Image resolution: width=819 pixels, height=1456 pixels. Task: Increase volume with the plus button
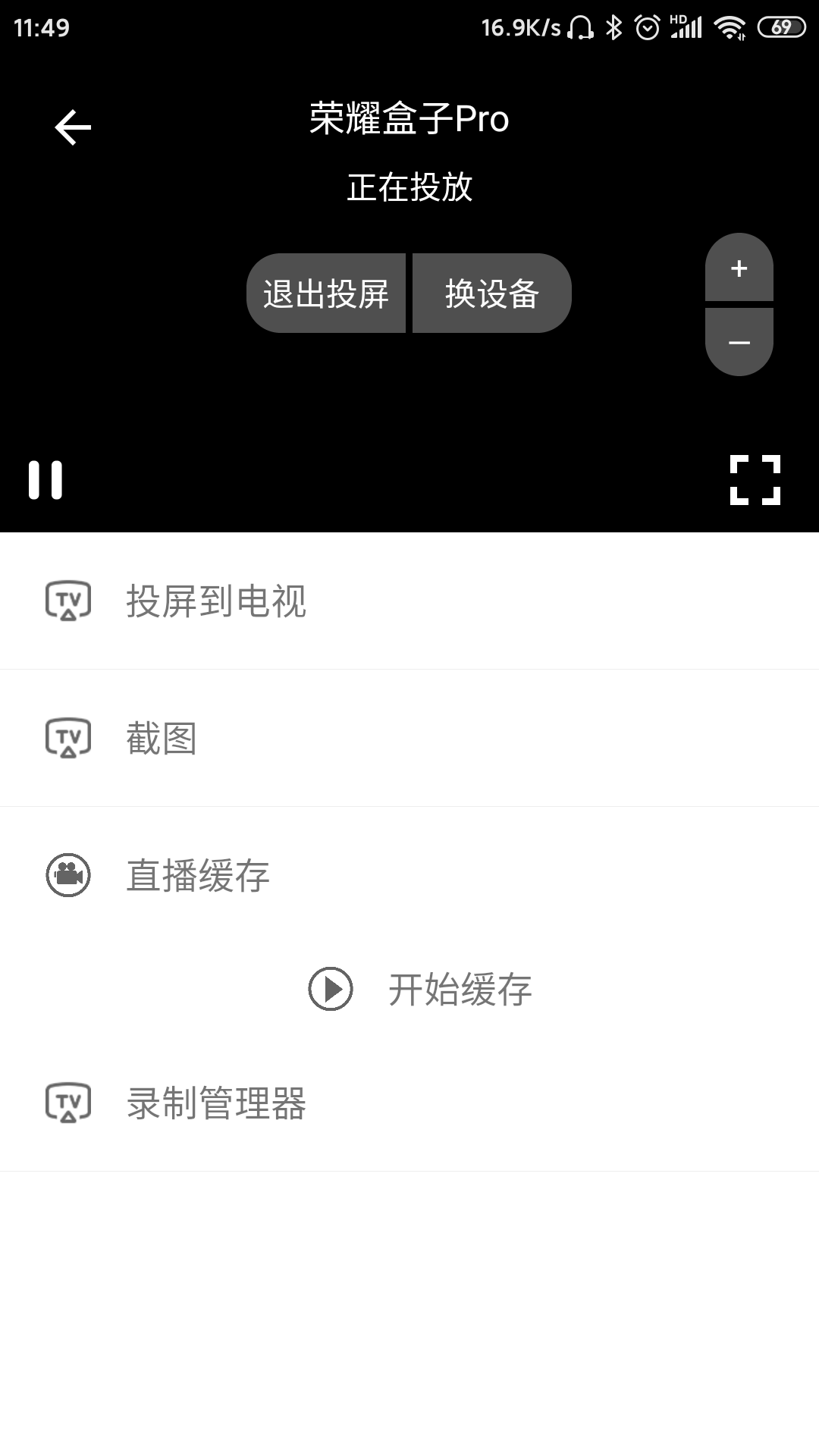point(739,268)
